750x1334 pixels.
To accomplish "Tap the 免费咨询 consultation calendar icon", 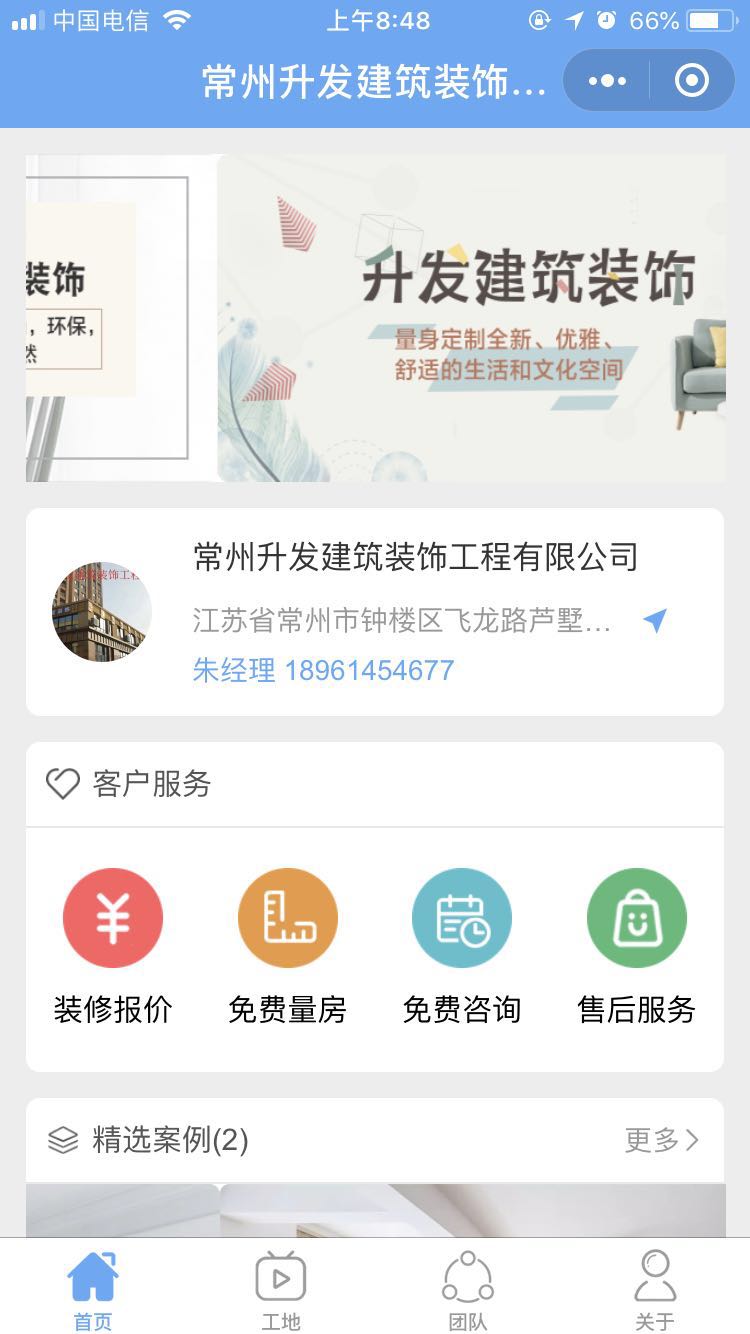I will click(462, 916).
